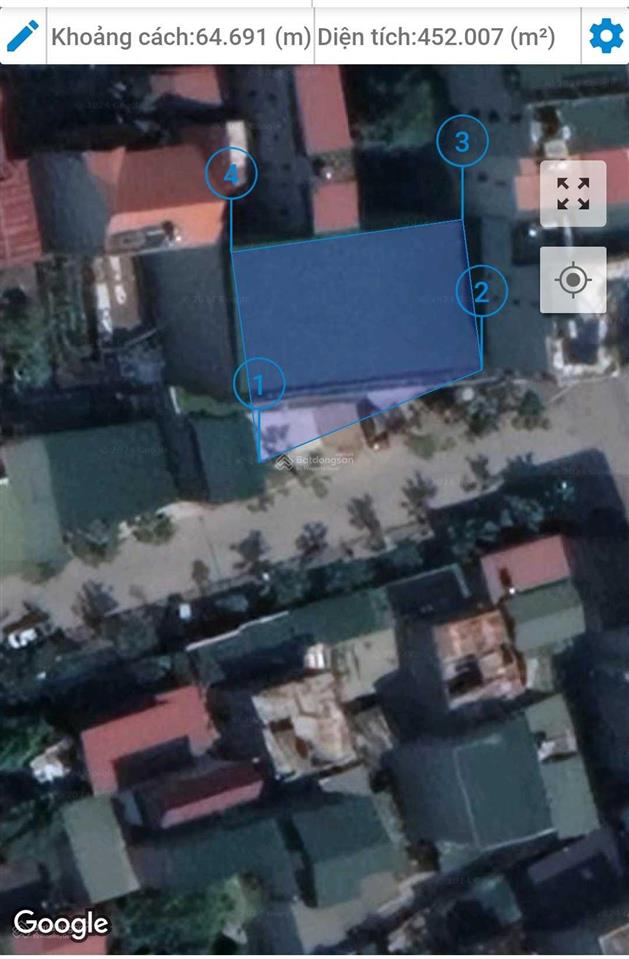Screen dimensions: 629x959
Task: Open the settings gear
Action: coord(606,36)
